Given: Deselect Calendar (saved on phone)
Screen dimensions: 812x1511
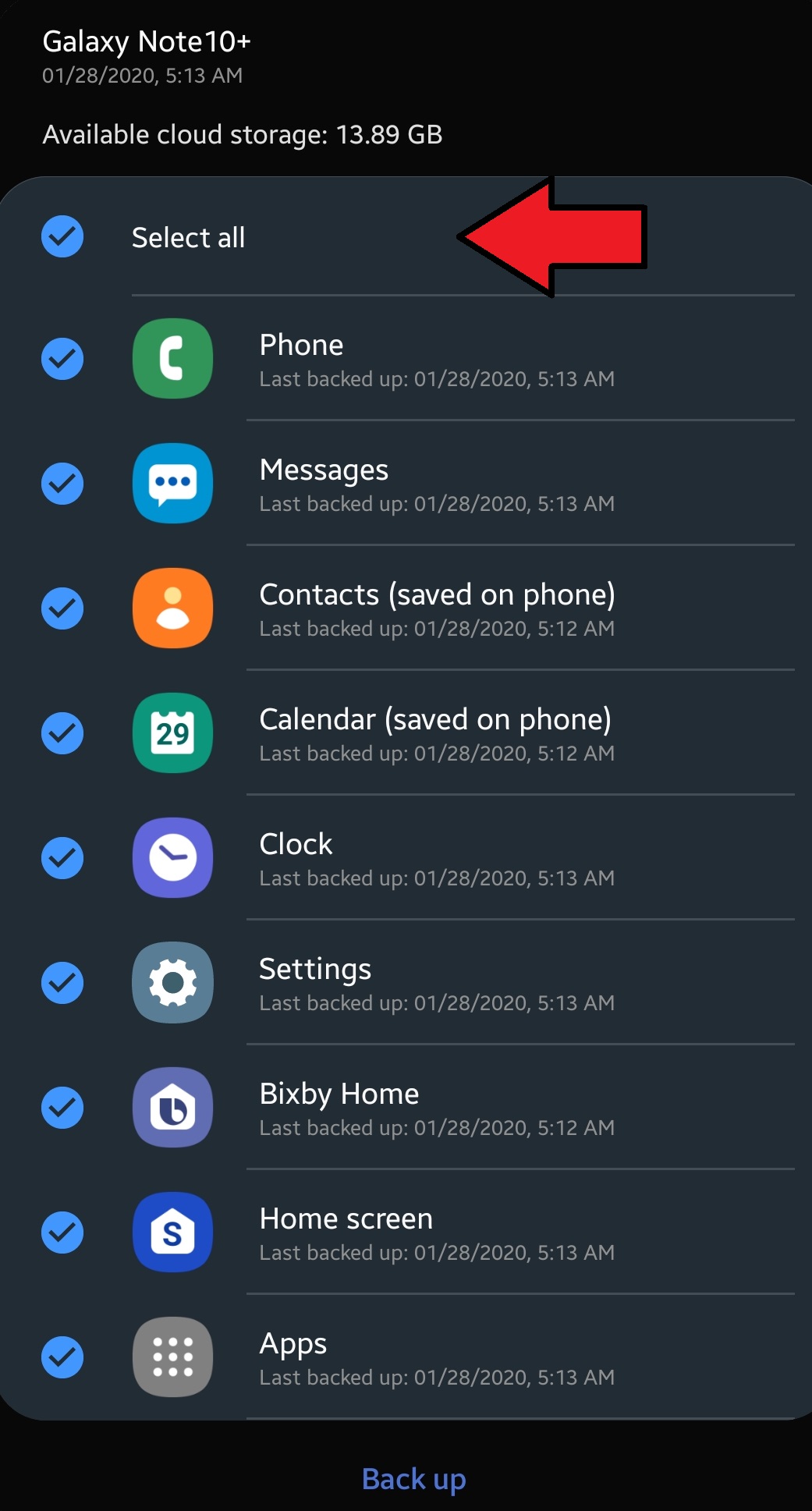Looking at the screenshot, I should (x=62, y=733).
